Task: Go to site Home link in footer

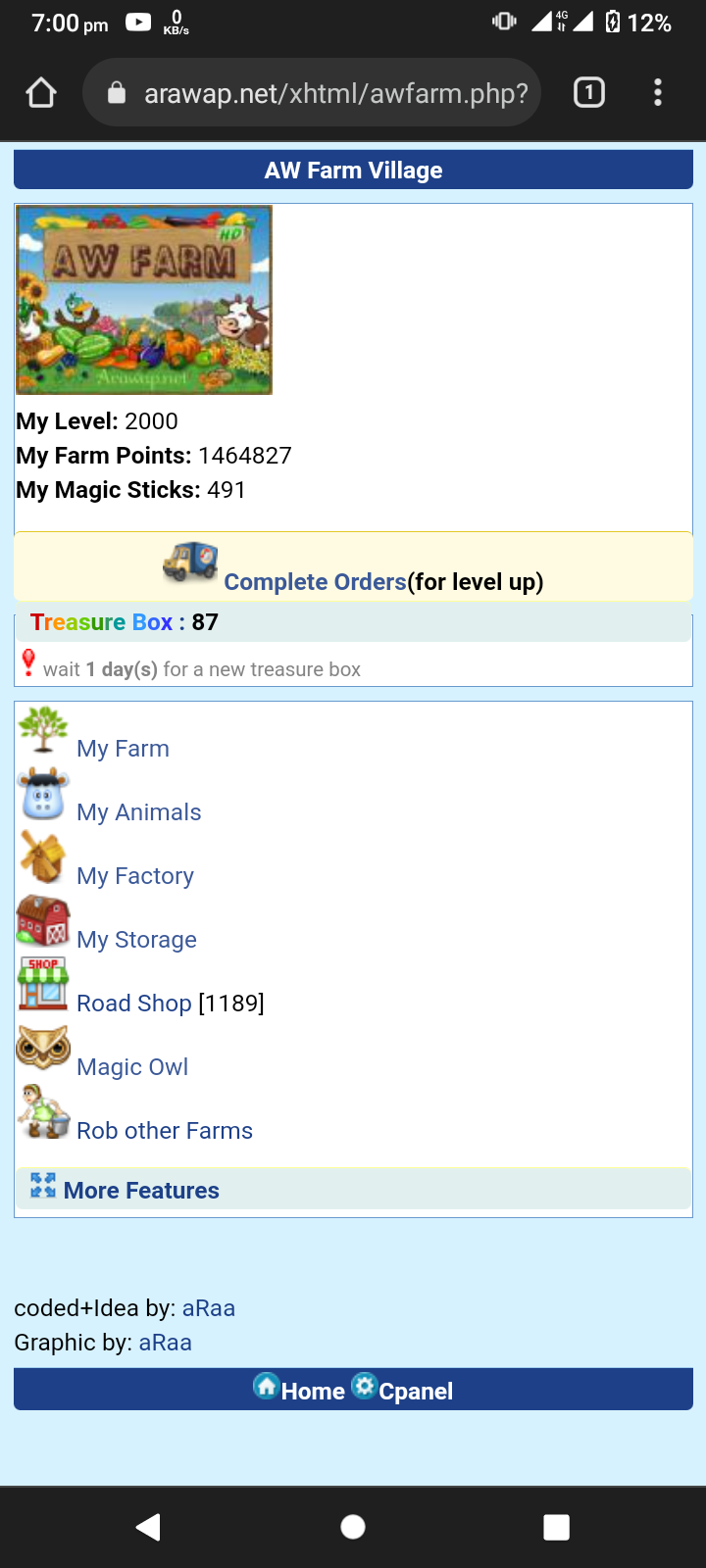Action: (312, 1392)
